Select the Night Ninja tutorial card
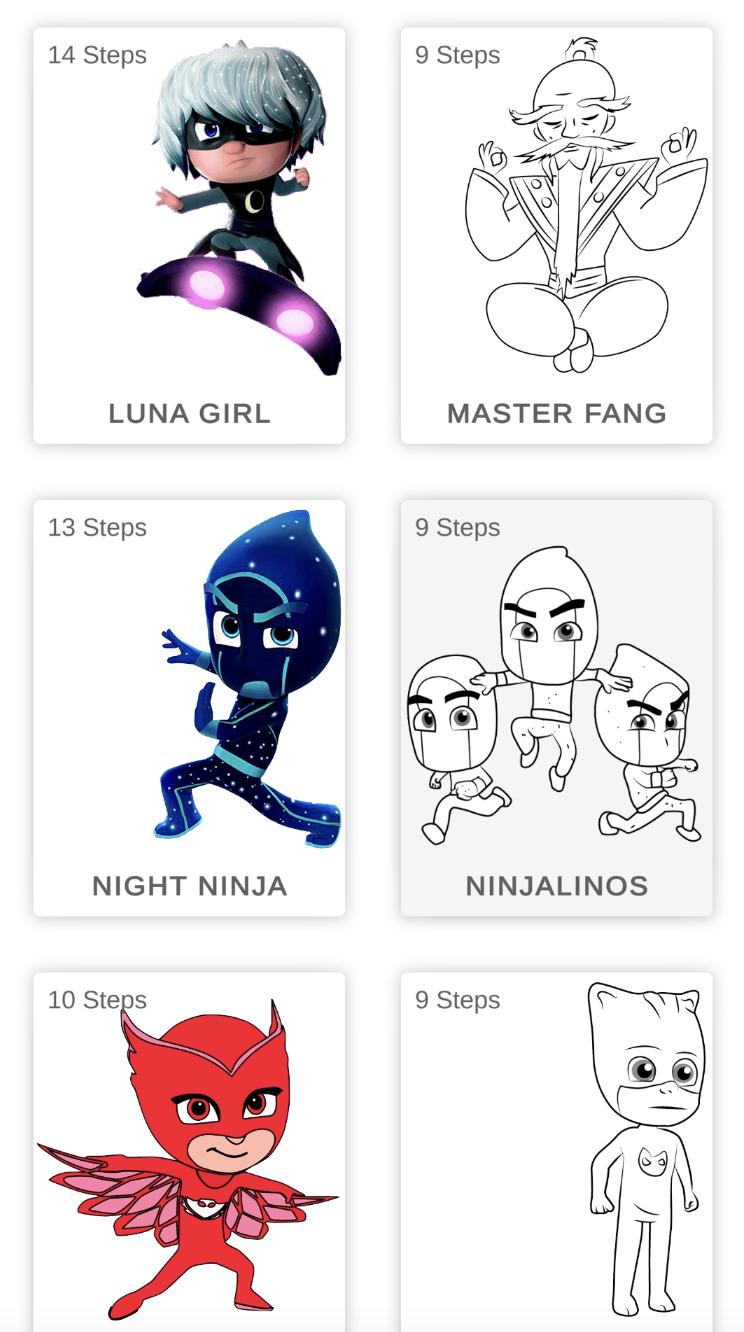The width and height of the screenshot is (744, 1332). 189,708
